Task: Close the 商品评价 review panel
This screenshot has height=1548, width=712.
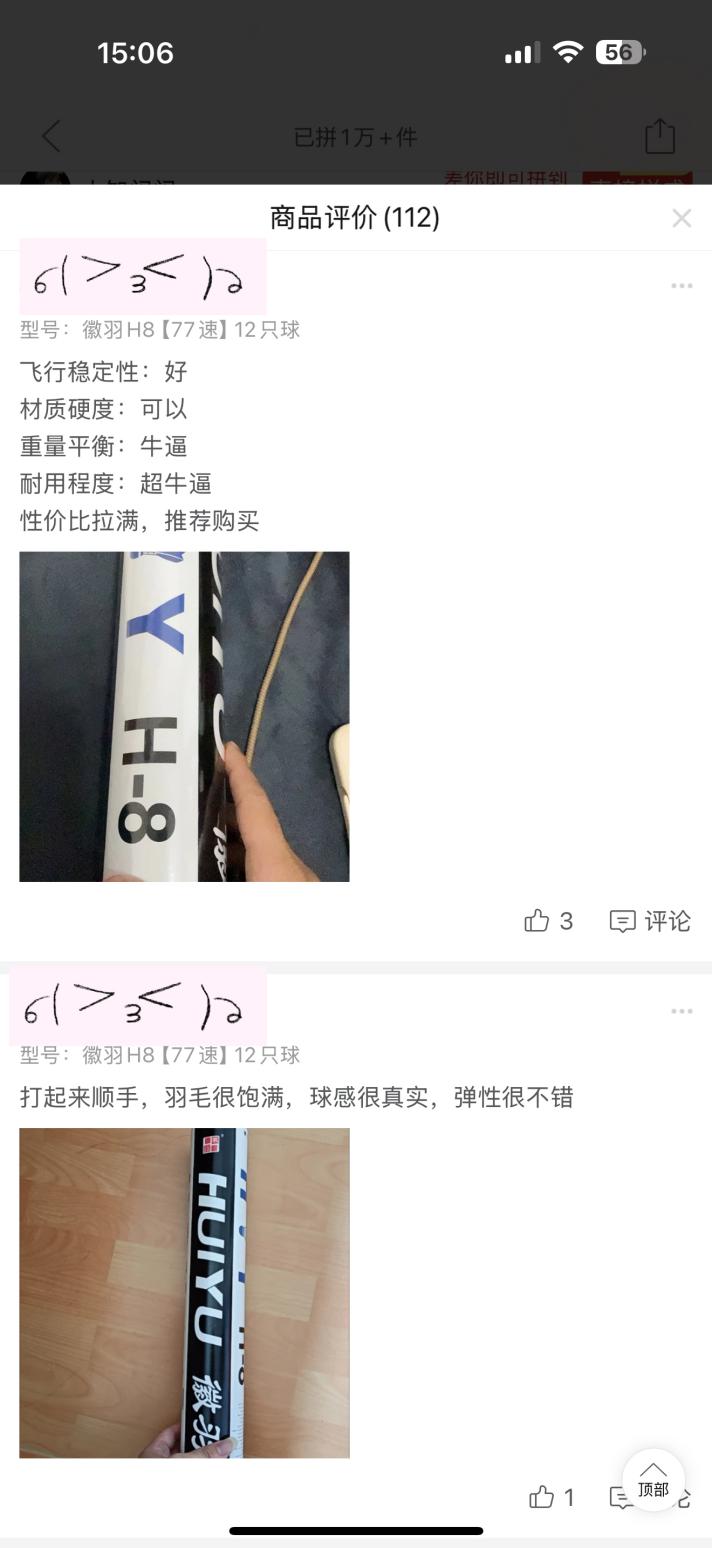Action: [x=681, y=218]
